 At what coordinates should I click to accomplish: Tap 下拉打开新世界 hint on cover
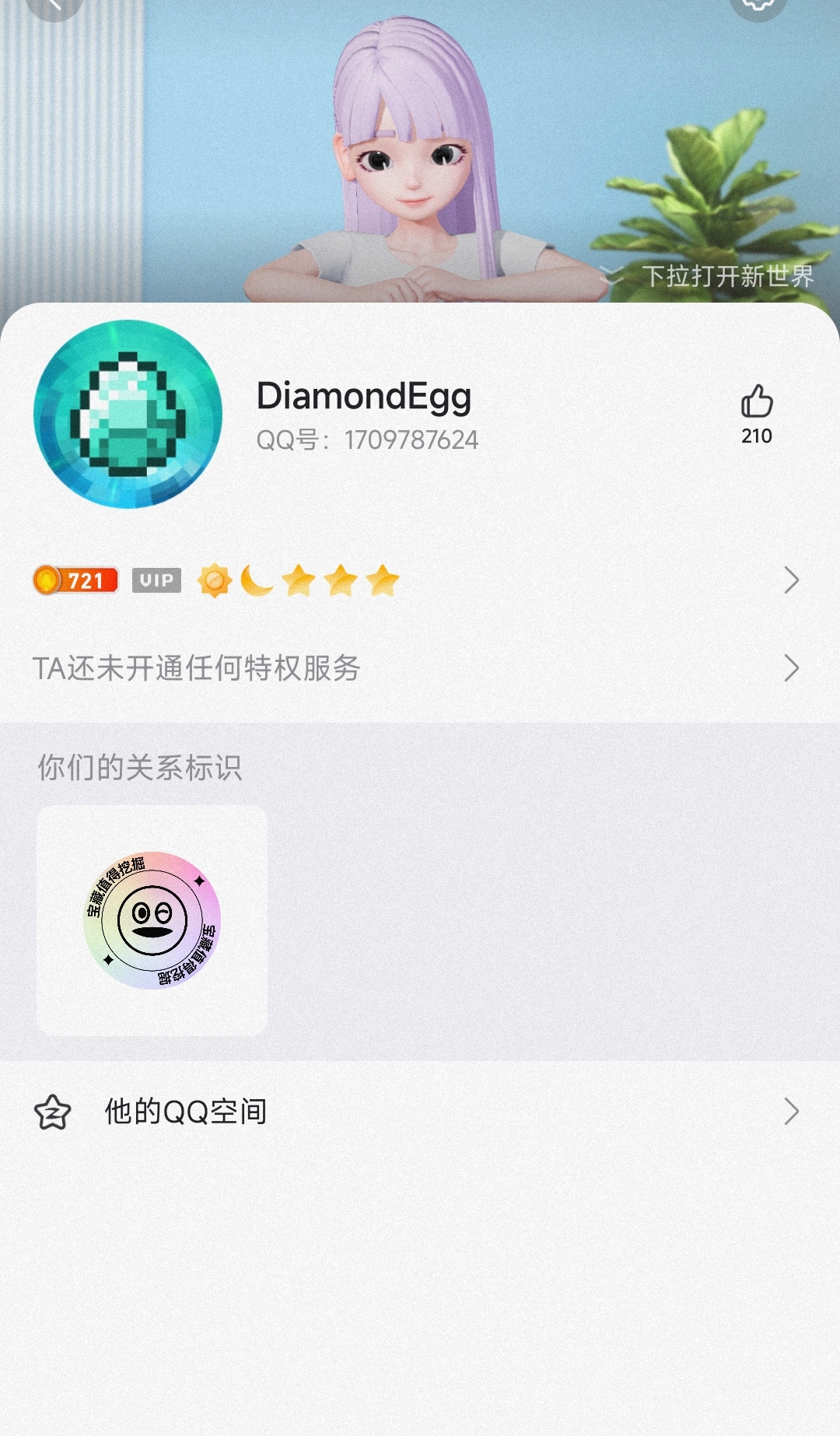(x=726, y=276)
